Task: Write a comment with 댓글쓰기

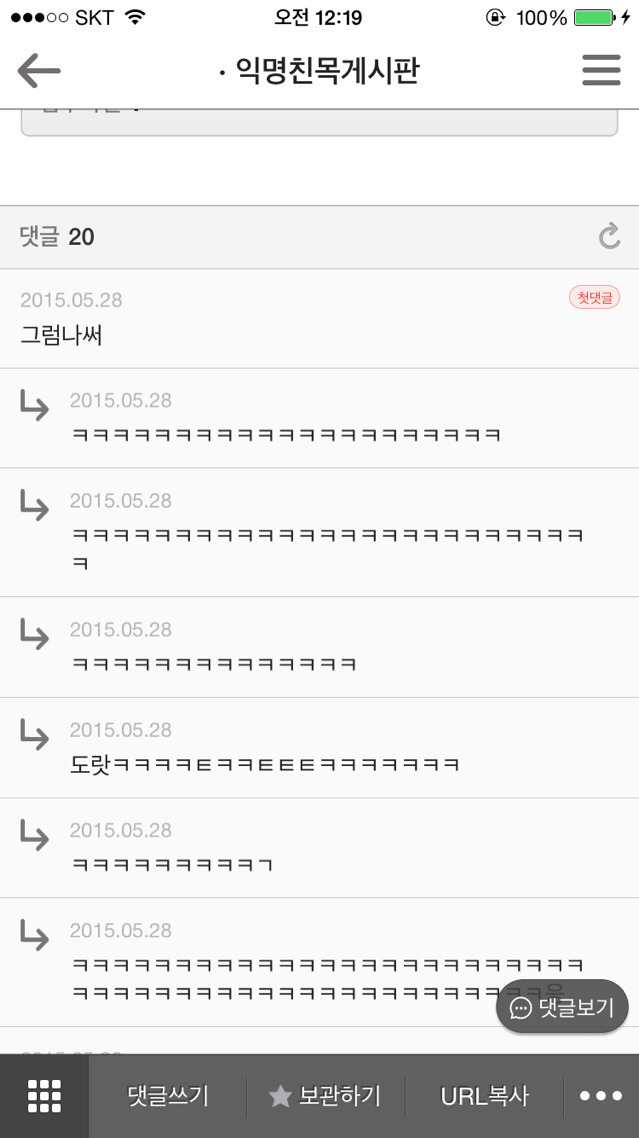Action: click(x=168, y=1096)
